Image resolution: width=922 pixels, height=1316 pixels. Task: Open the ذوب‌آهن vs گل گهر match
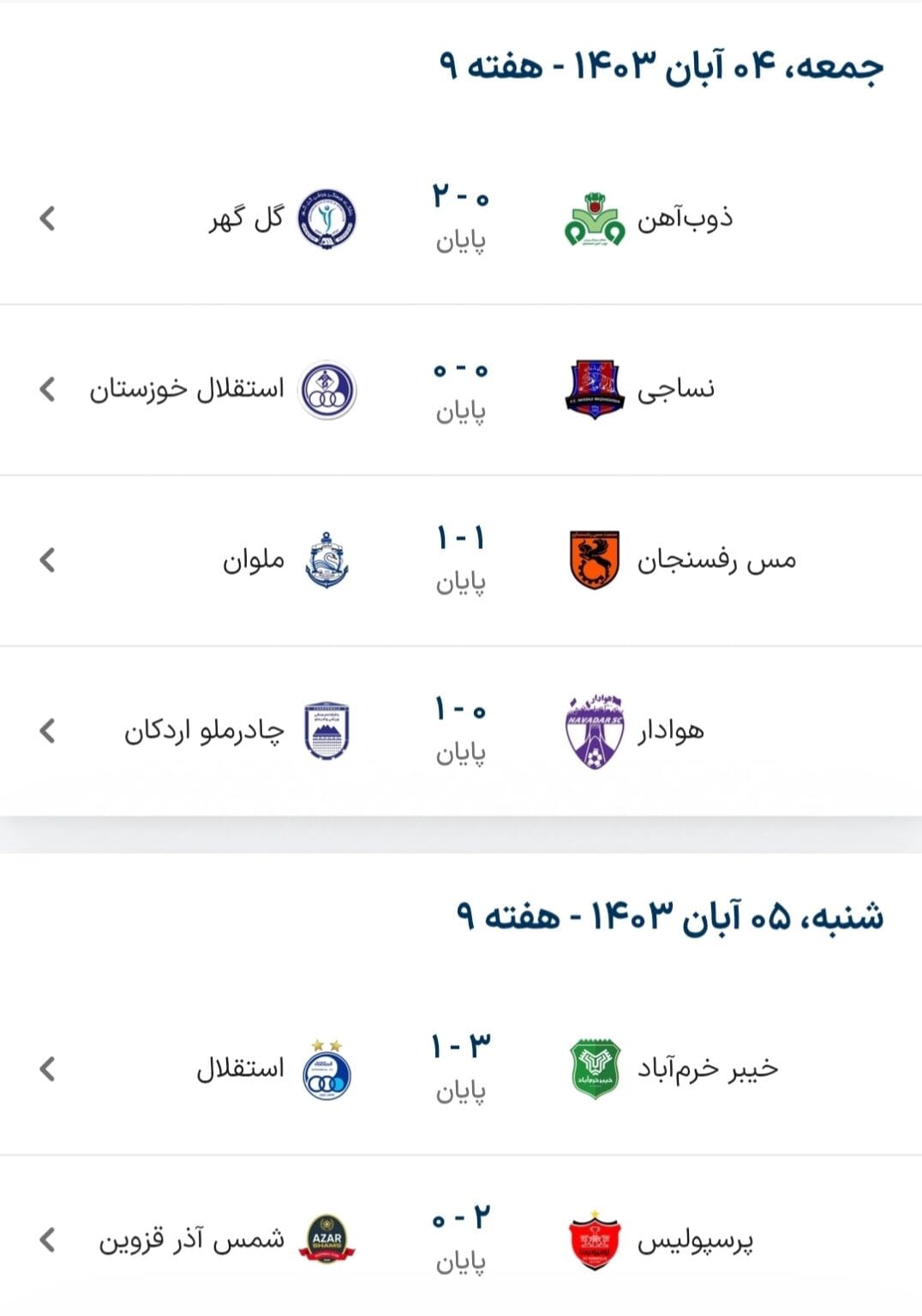pos(460,218)
